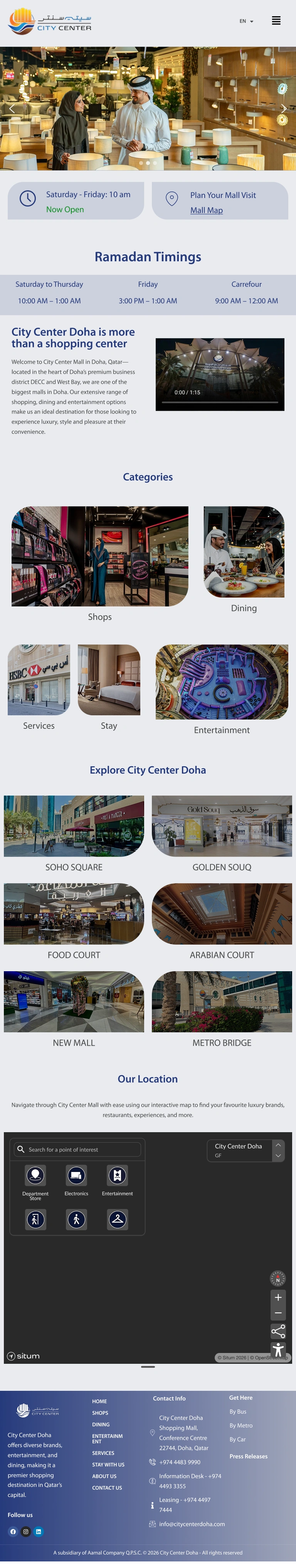Open the Press Releases footer link
This screenshot has height=1568, width=296.
(248, 1456)
